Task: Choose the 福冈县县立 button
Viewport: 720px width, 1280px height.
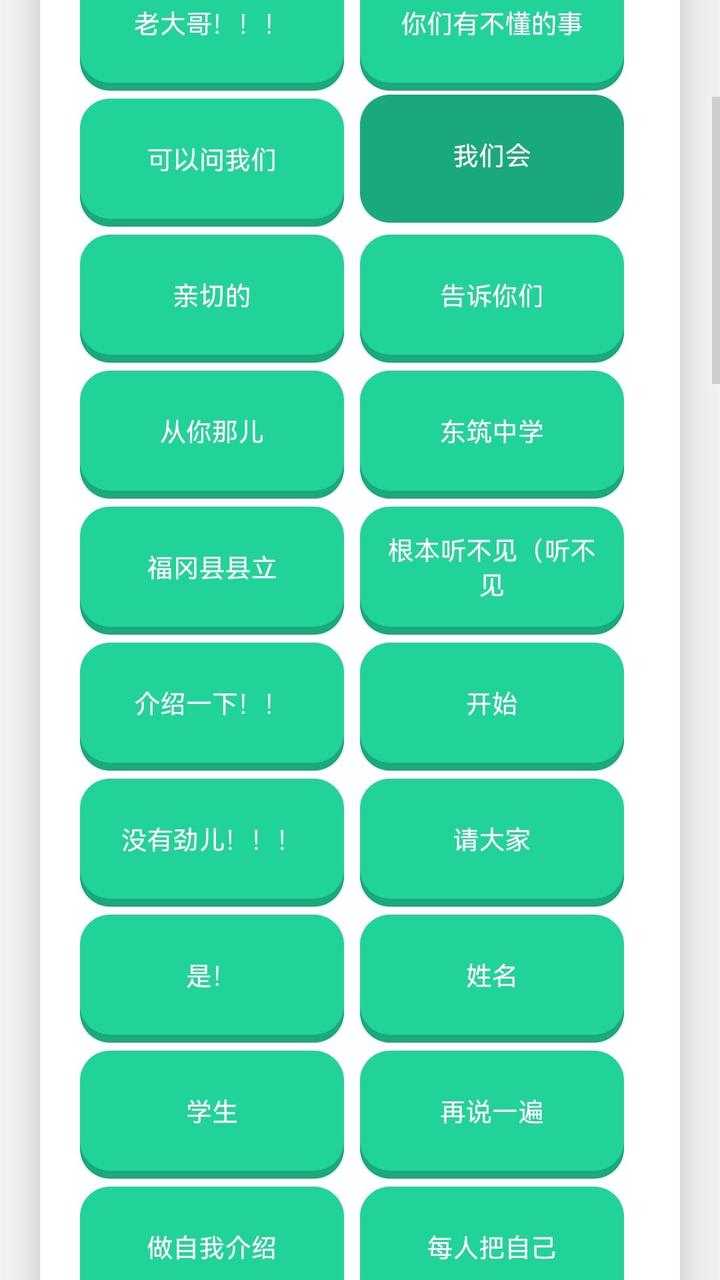Action: (211, 568)
